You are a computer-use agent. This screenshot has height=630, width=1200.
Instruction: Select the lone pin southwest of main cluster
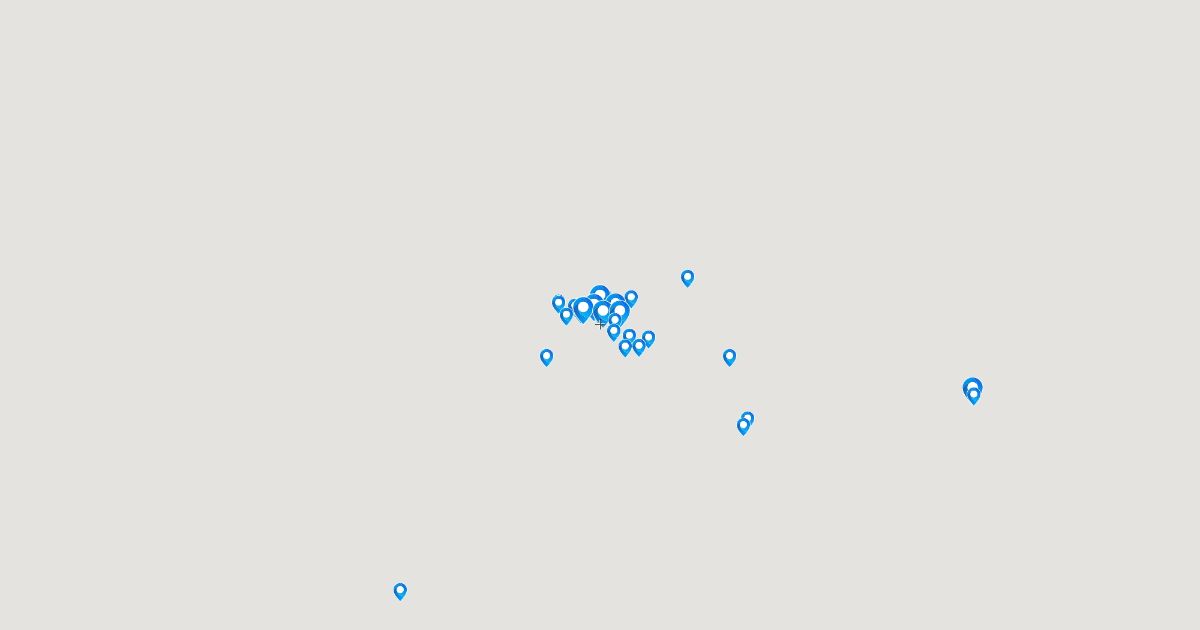point(546,356)
